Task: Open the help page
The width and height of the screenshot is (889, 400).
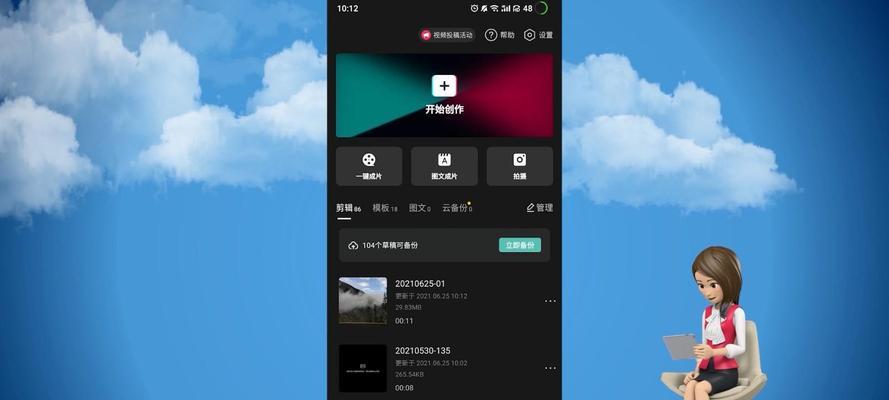Action: pos(500,35)
